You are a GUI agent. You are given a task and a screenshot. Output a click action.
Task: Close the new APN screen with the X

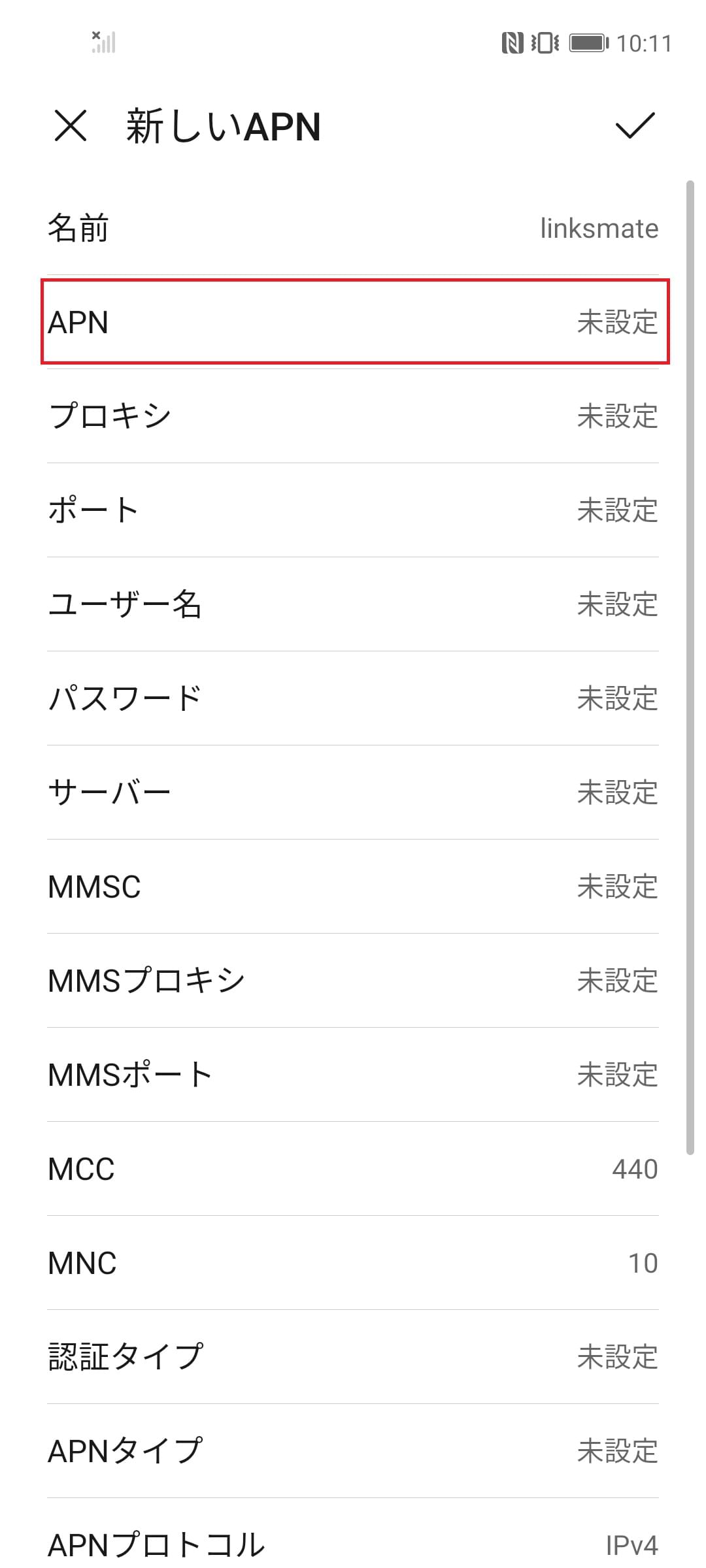coord(71,125)
